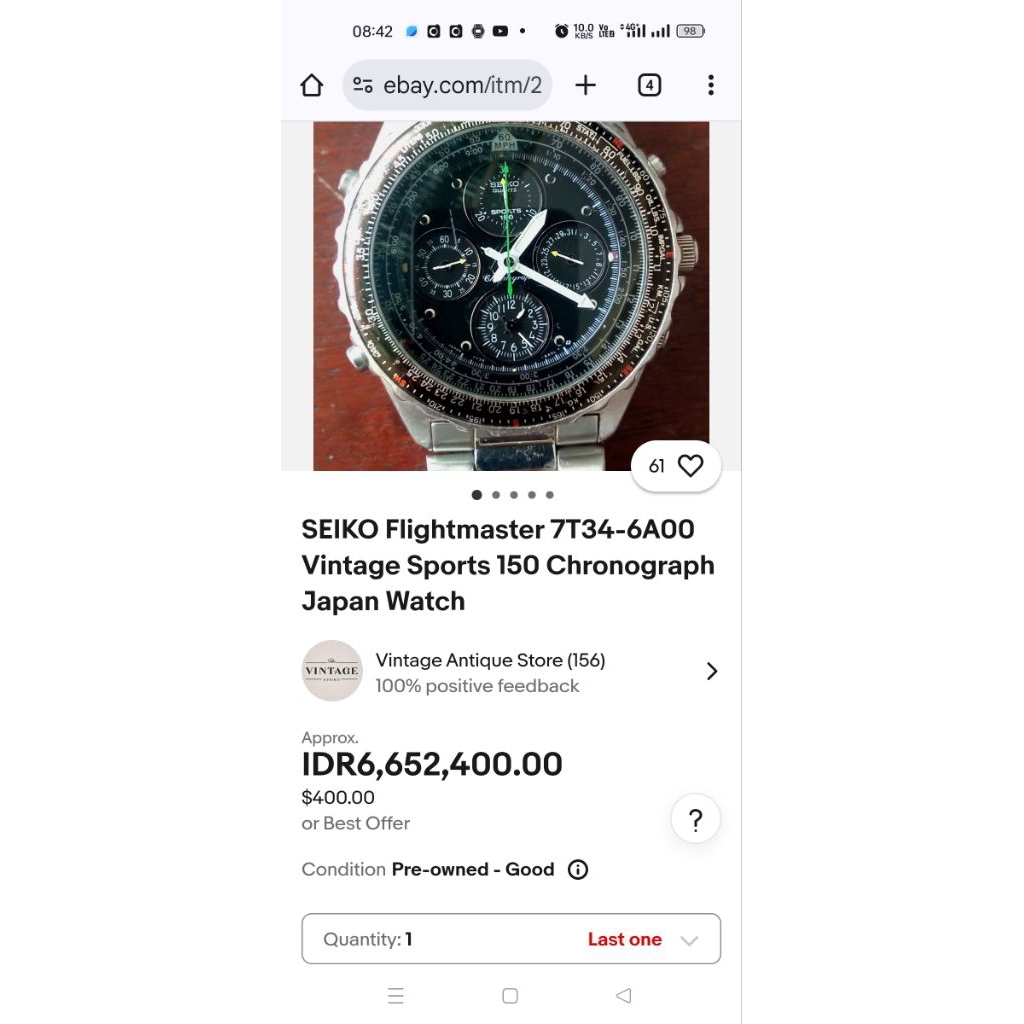The height and width of the screenshot is (1024, 1024).
Task: Open the tab switcher showing 4 tabs
Action: click(649, 86)
